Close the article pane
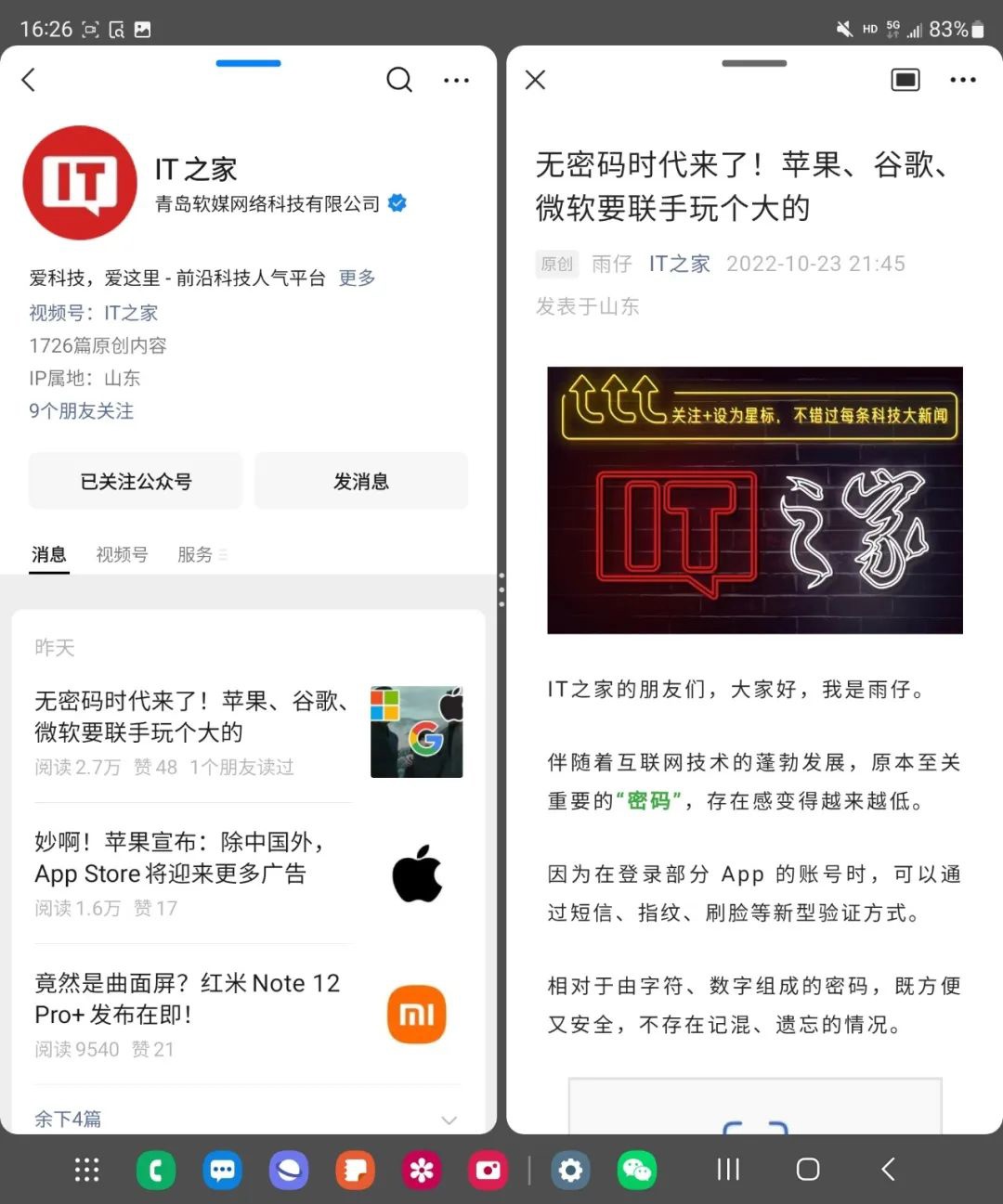This screenshot has width=1003, height=1204. point(535,80)
